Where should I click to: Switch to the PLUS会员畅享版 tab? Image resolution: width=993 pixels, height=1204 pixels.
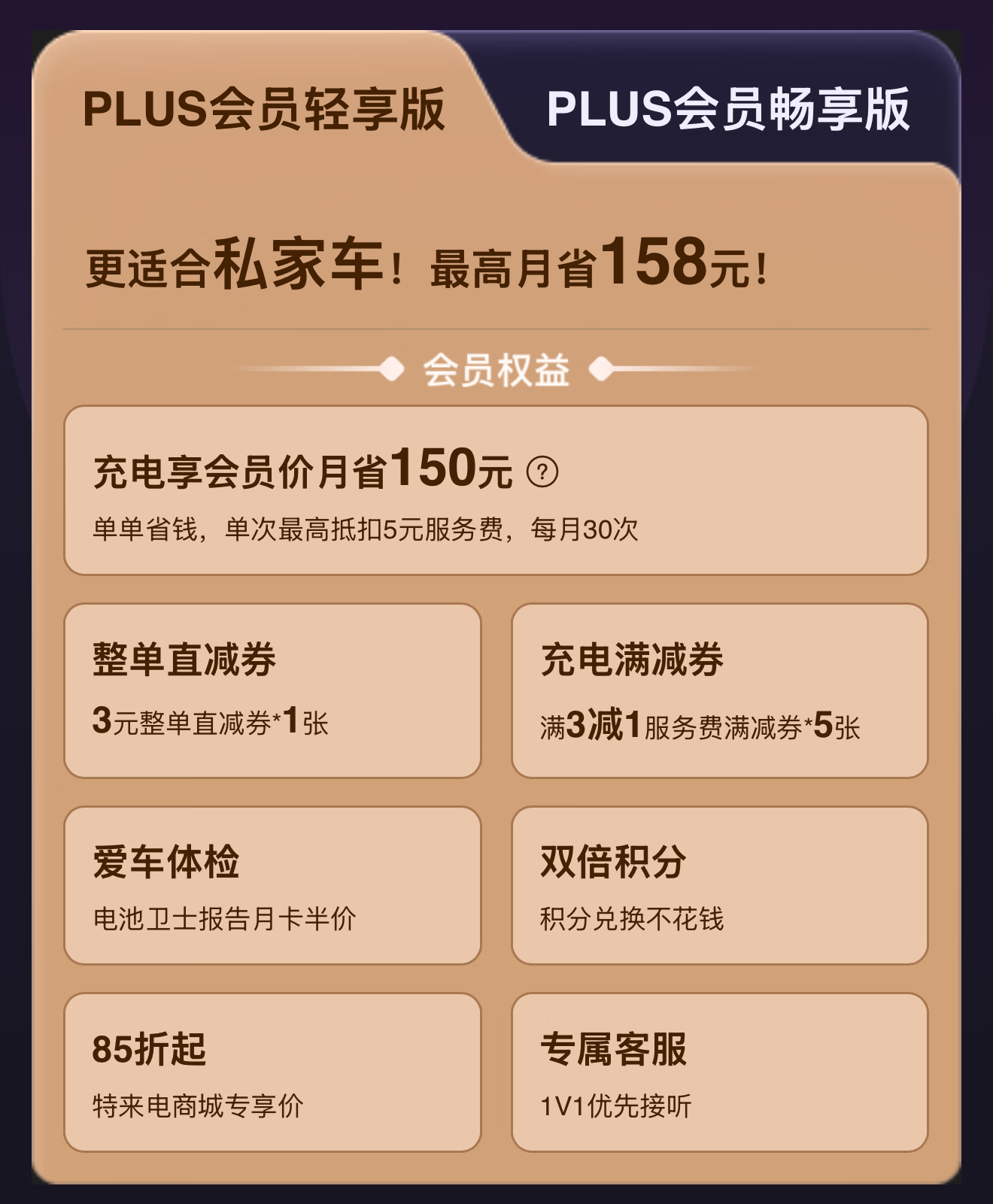[x=727, y=109]
